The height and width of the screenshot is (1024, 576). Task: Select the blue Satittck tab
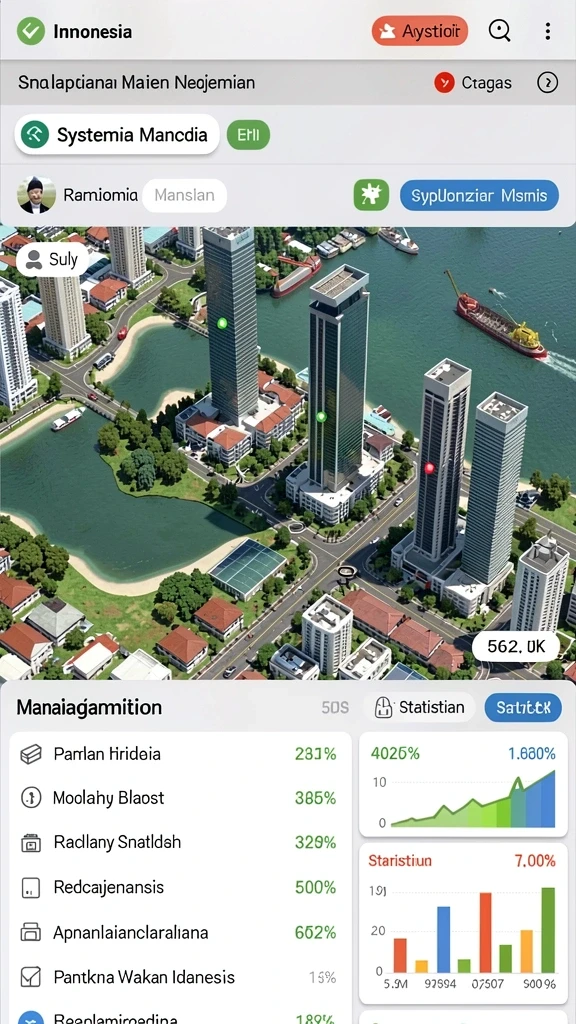click(x=523, y=707)
